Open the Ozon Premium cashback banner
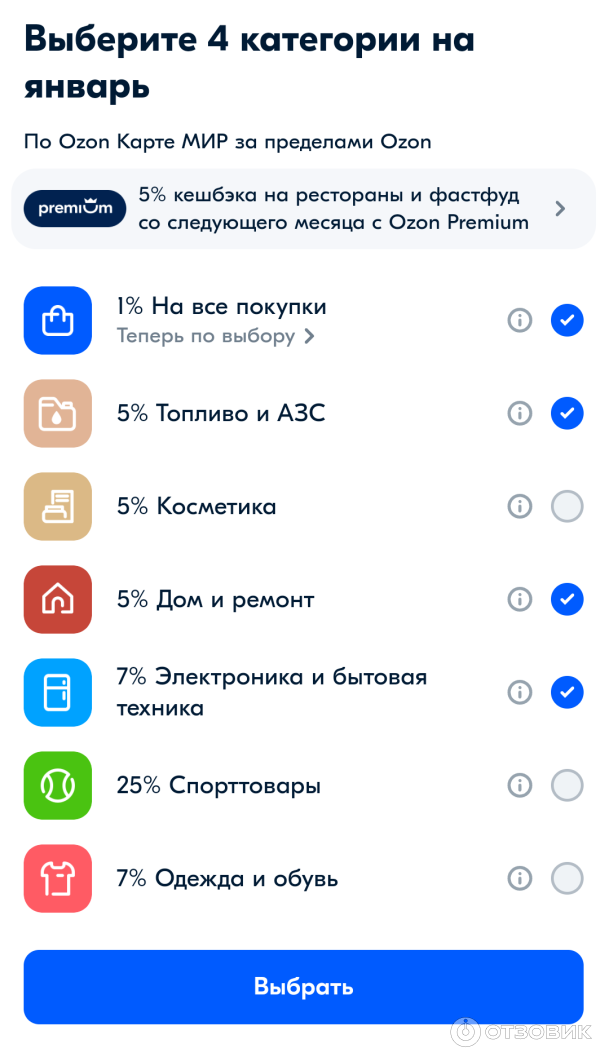 pos(303,209)
